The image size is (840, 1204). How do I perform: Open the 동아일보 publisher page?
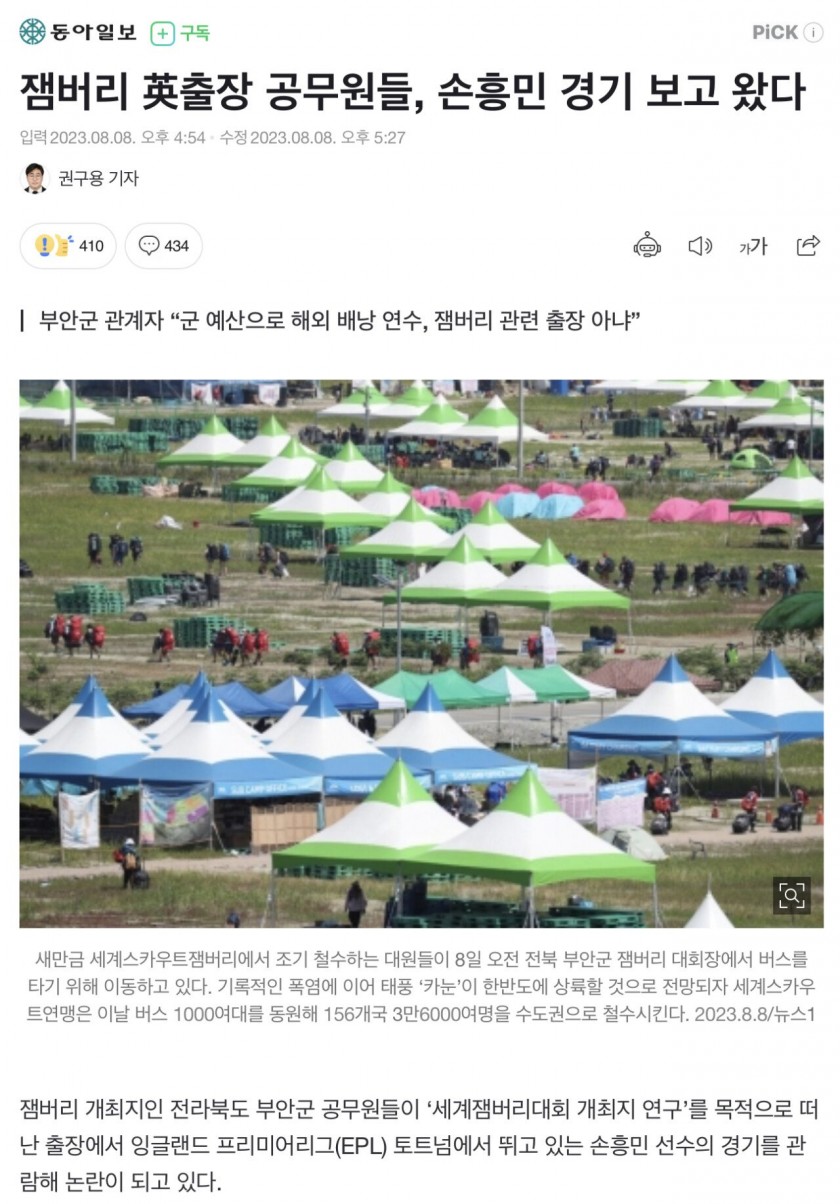78,32
